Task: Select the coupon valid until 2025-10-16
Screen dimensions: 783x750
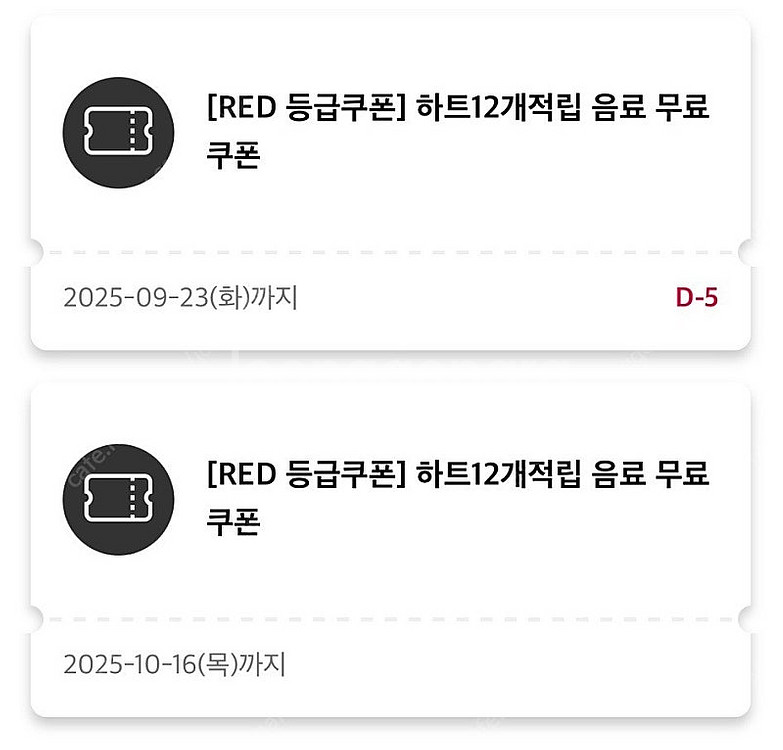Action: point(390,548)
